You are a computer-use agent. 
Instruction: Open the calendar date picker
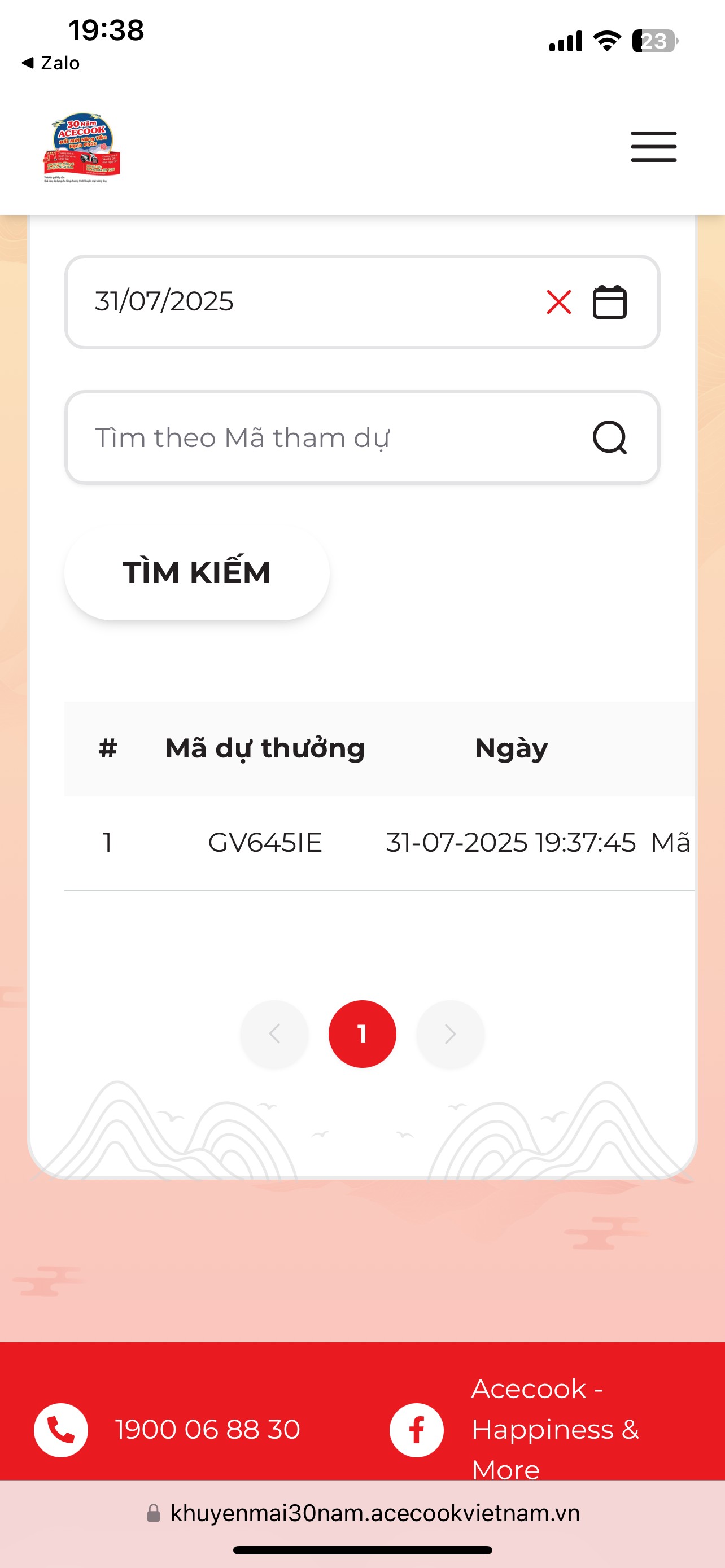click(x=609, y=302)
